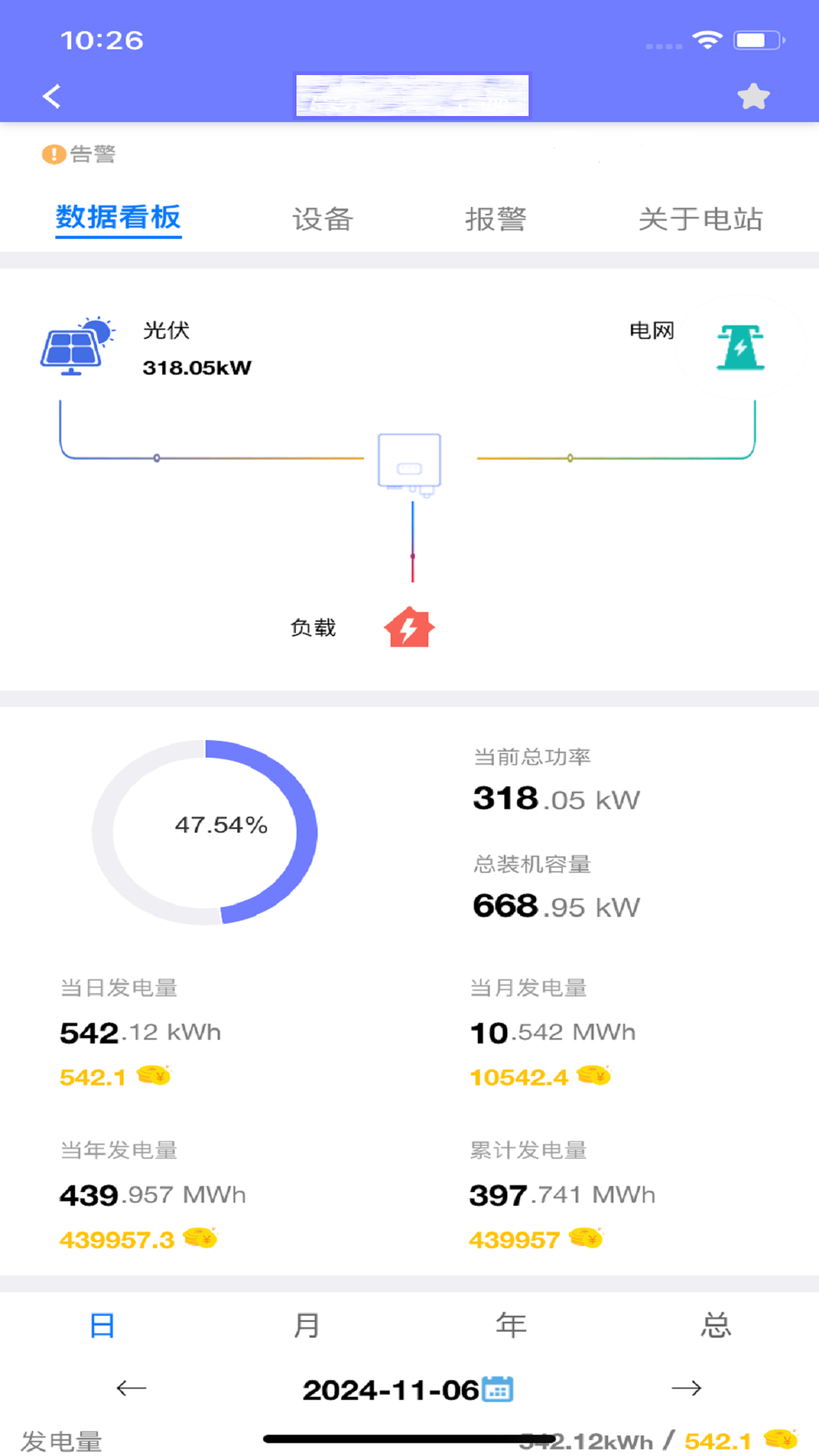Go to previous day with left arrow
The width and height of the screenshot is (819, 1456).
coord(130,1388)
